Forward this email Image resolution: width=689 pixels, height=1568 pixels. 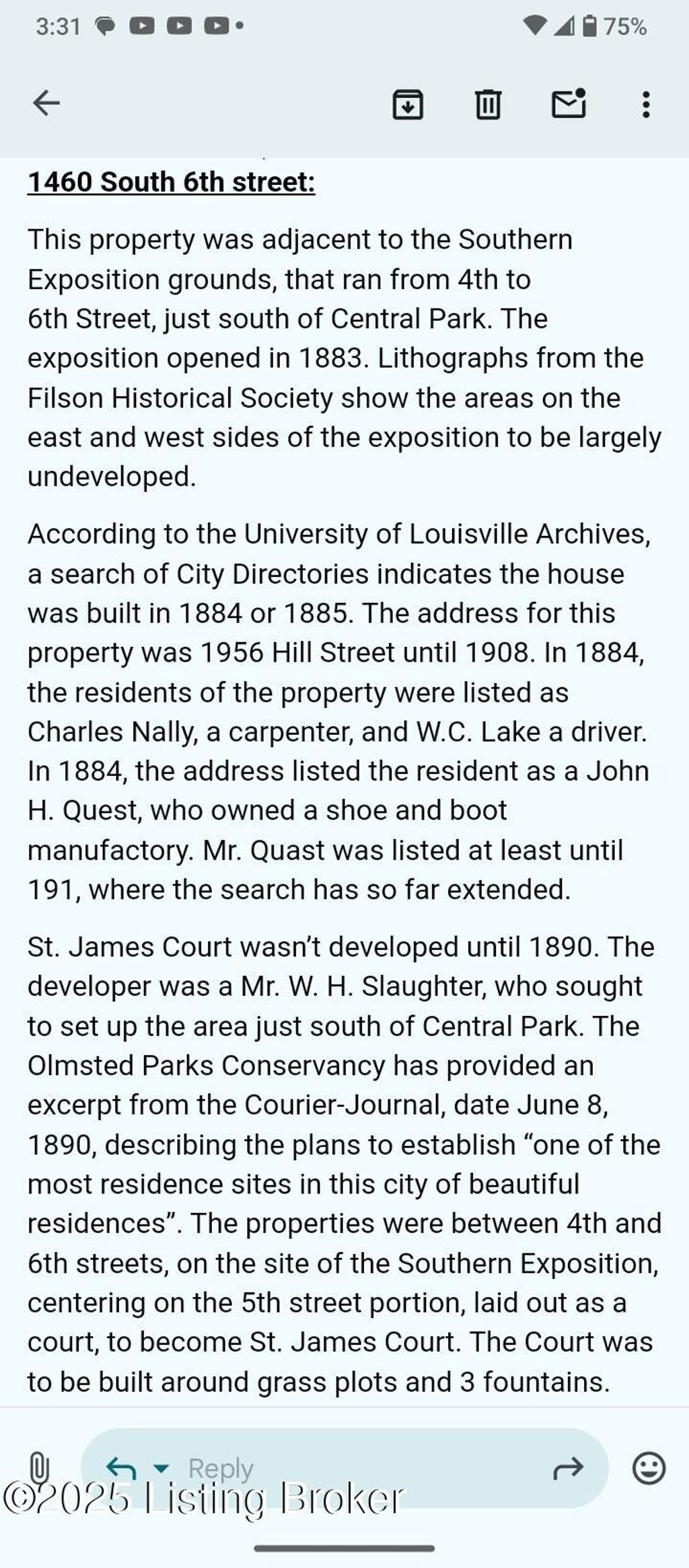(x=567, y=1469)
